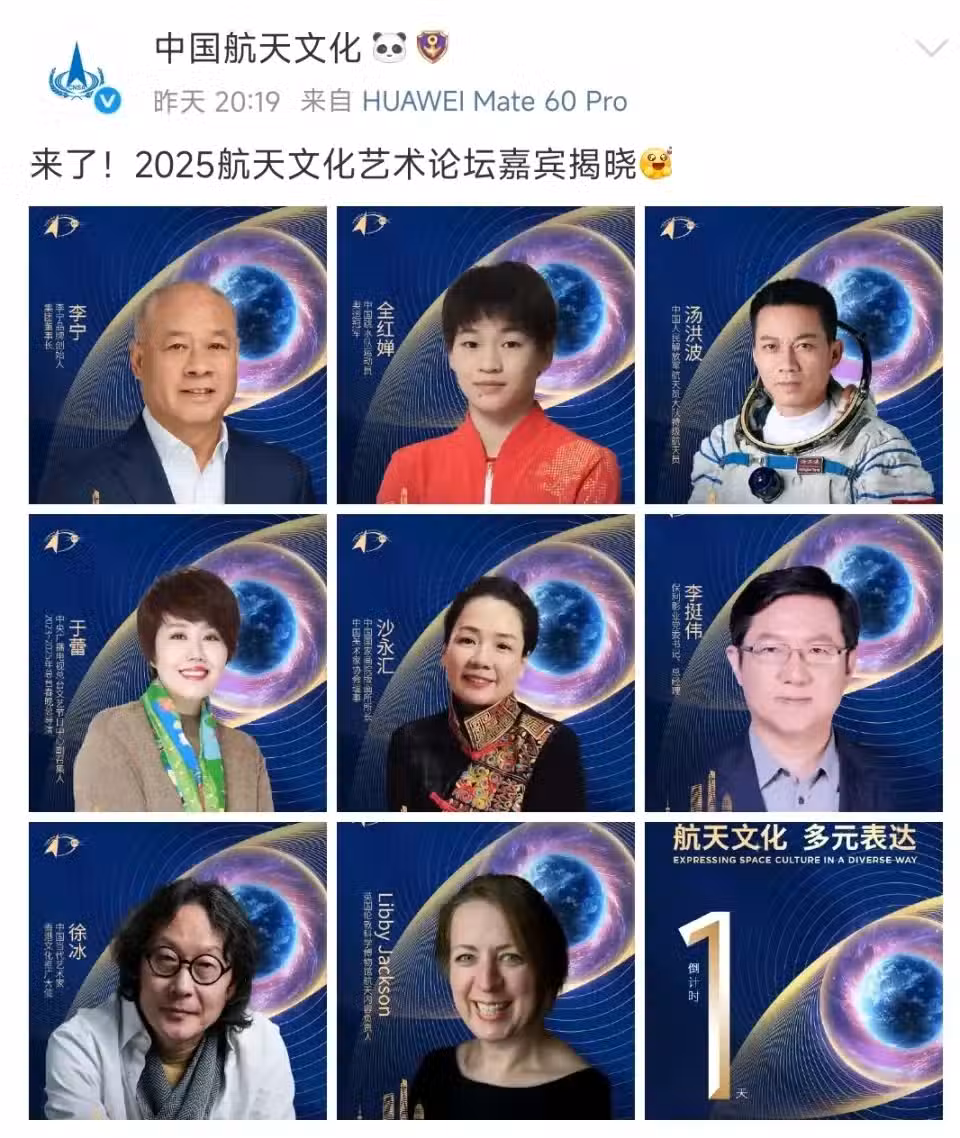The height and width of the screenshot is (1138, 960).
Task: Expand the post options chevron
Action: click(x=929, y=49)
